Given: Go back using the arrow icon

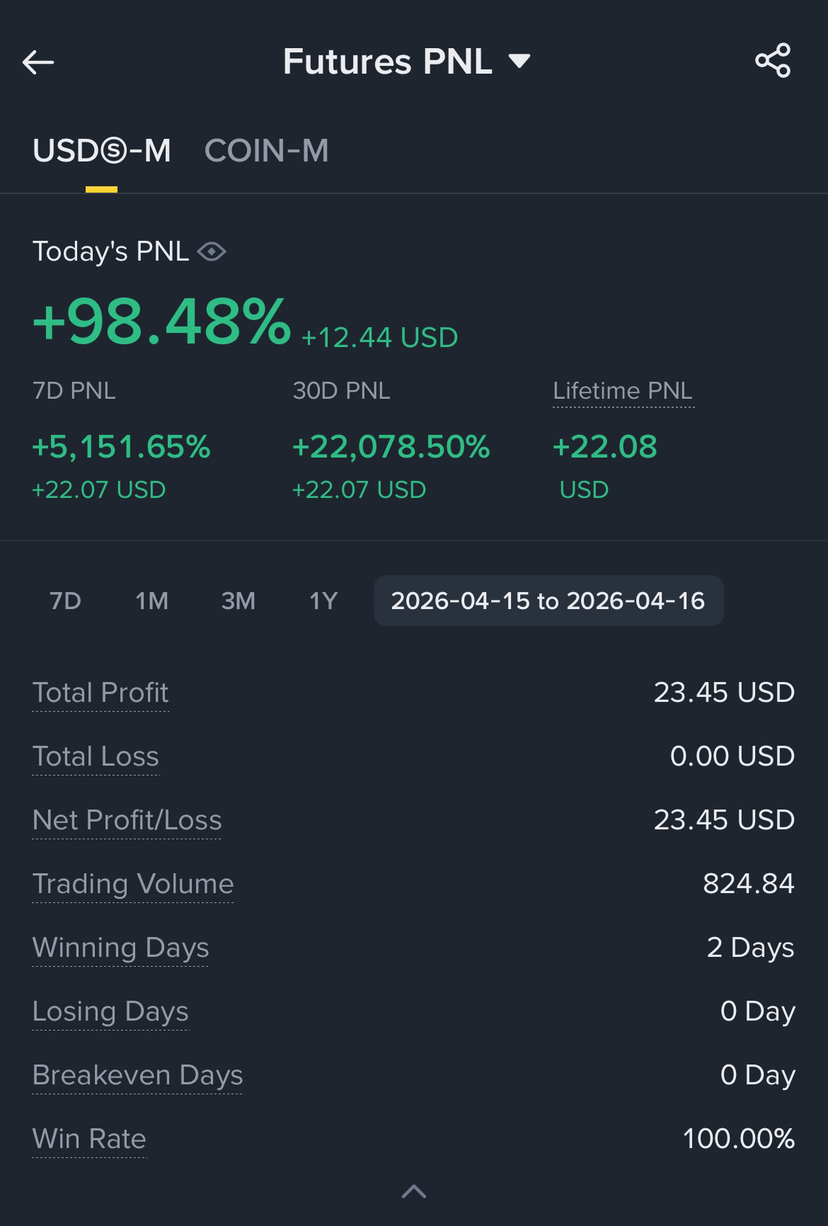Looking at the screenshot, I should 38,62.
